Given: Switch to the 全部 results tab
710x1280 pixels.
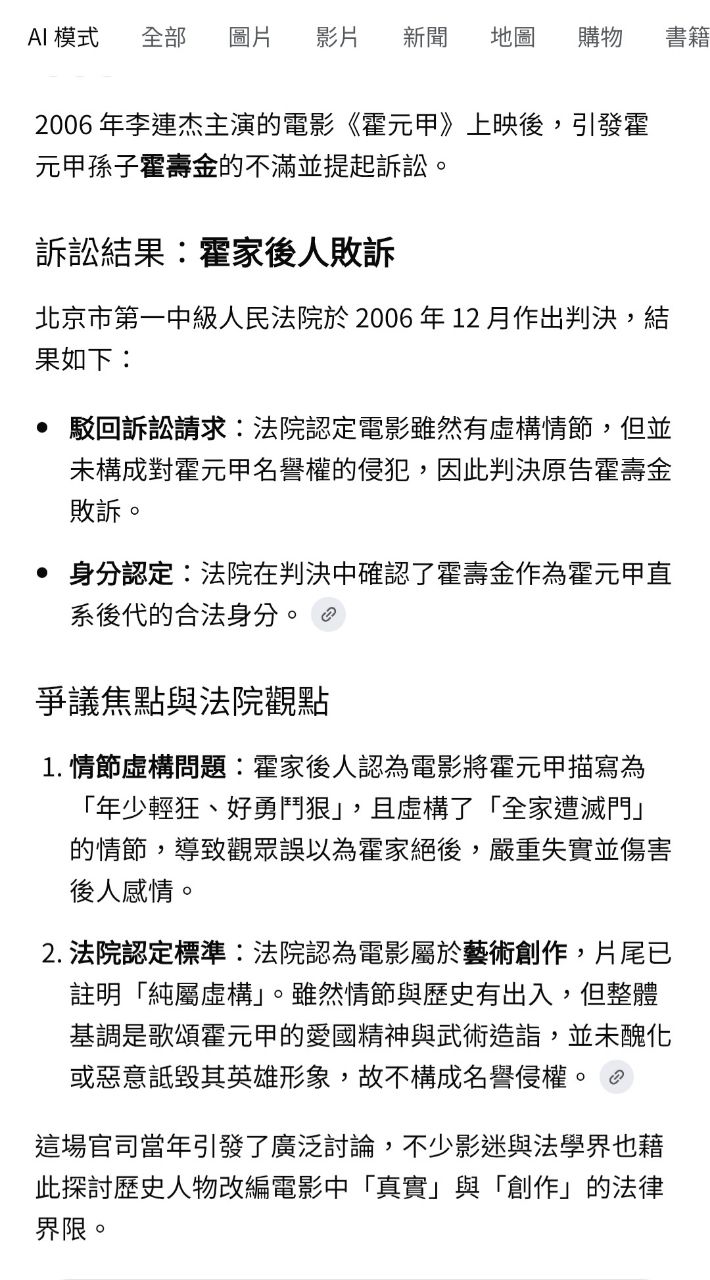Looking at the screenshot, I should [x=163, y=38].
